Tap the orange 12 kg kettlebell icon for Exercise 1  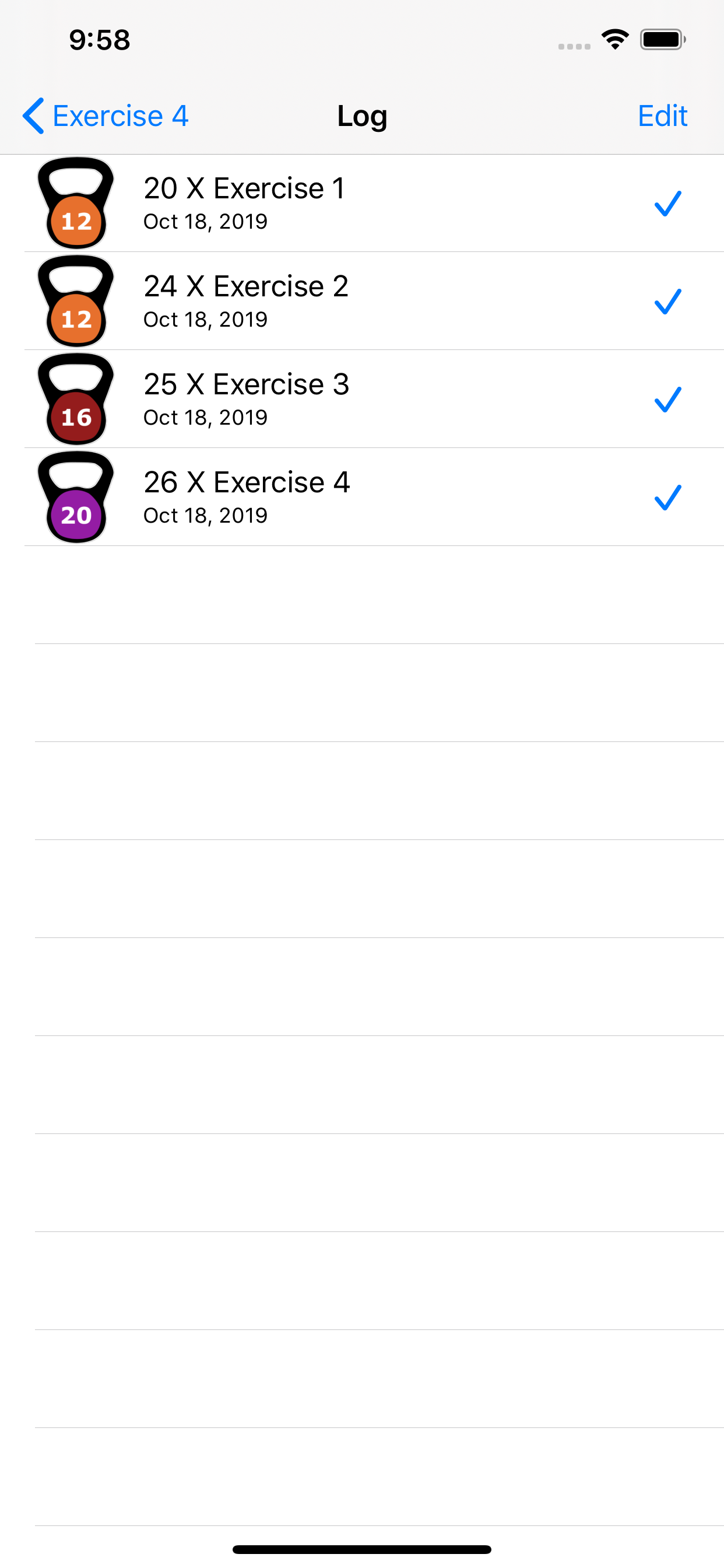click(75, 204)
